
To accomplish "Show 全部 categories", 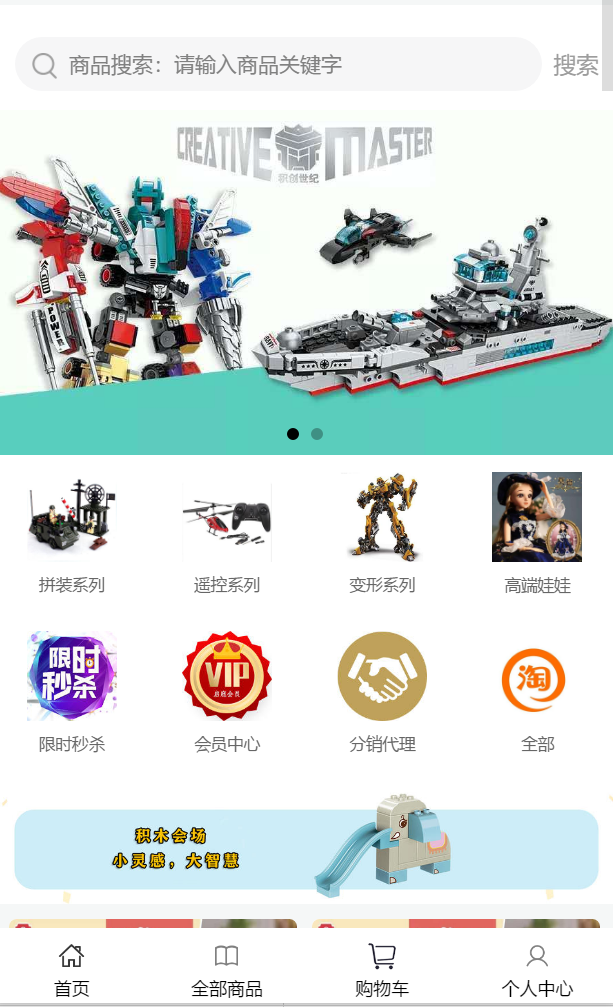I will (537, 691).
